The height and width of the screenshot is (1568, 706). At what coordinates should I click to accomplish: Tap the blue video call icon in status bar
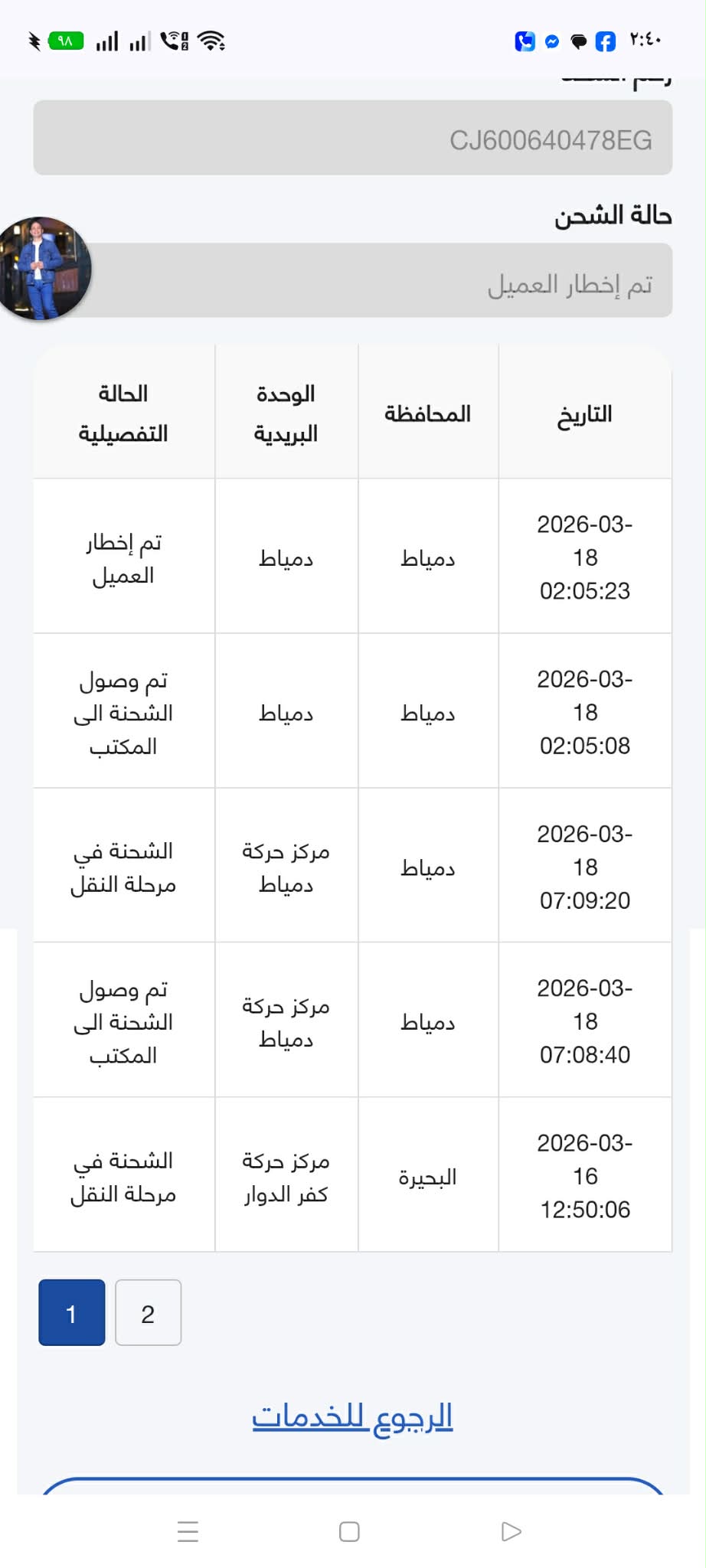(525, 42)
